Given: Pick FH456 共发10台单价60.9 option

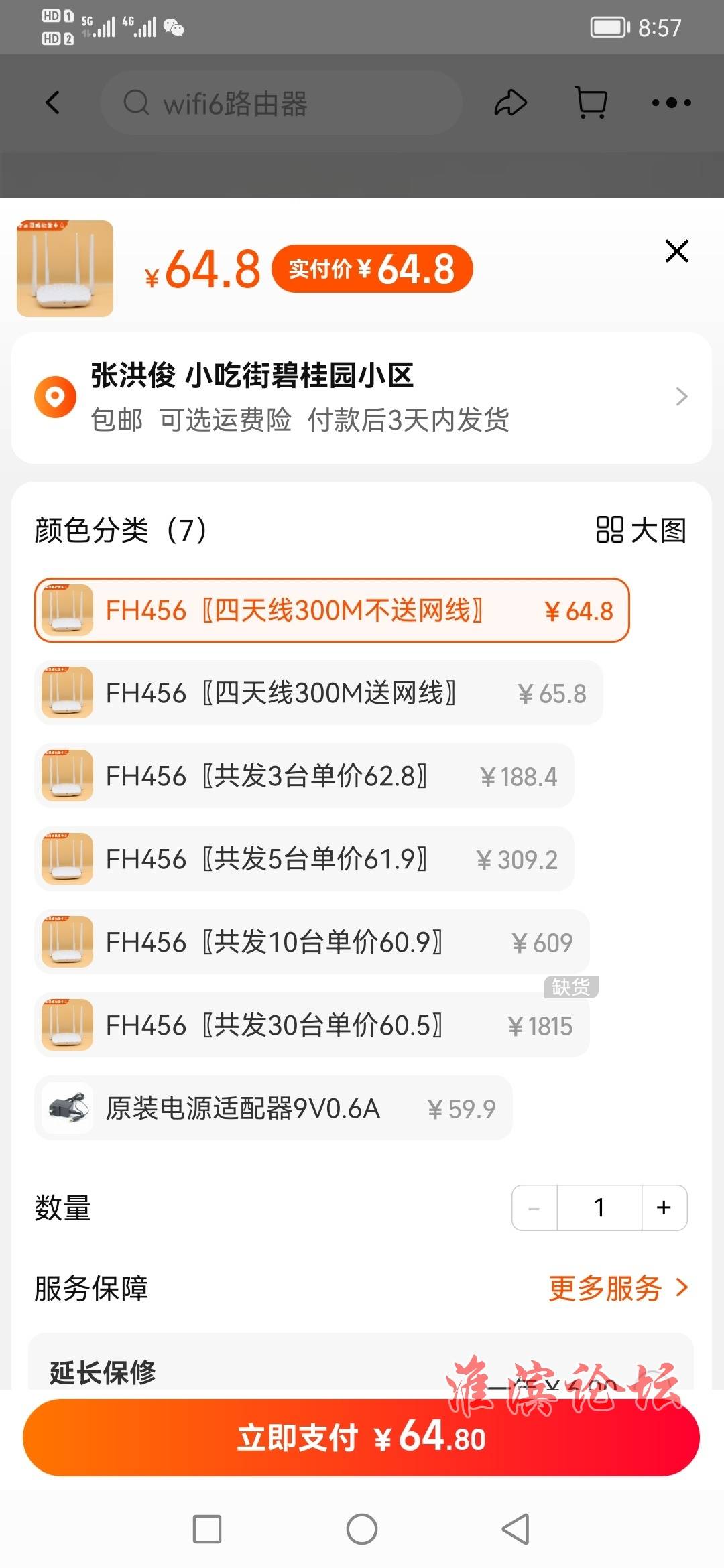Looking at the screenshot, I should [312, 942].
